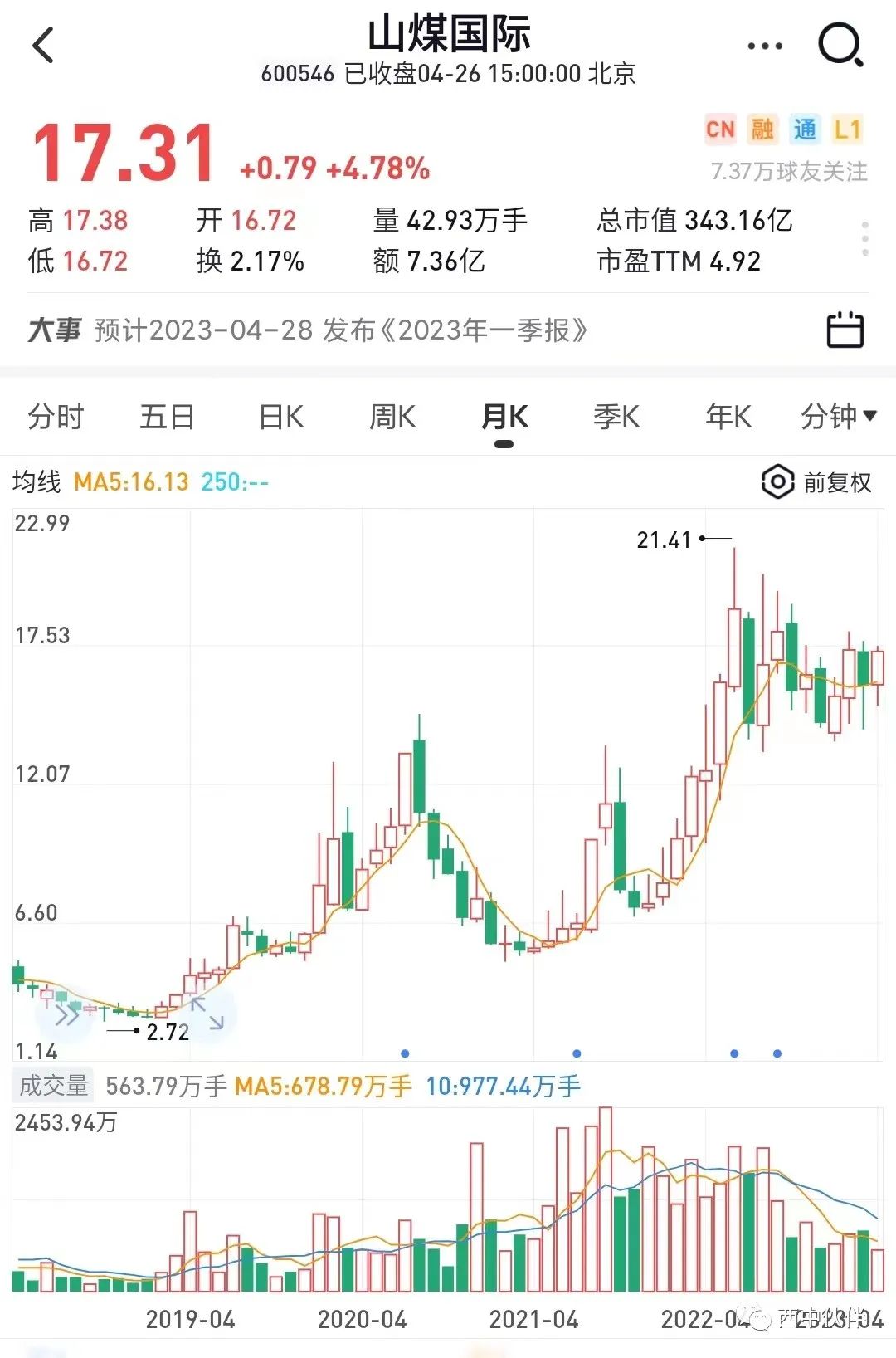
Task: Open the three-dot overflow menu
Action: click(764, 46)
